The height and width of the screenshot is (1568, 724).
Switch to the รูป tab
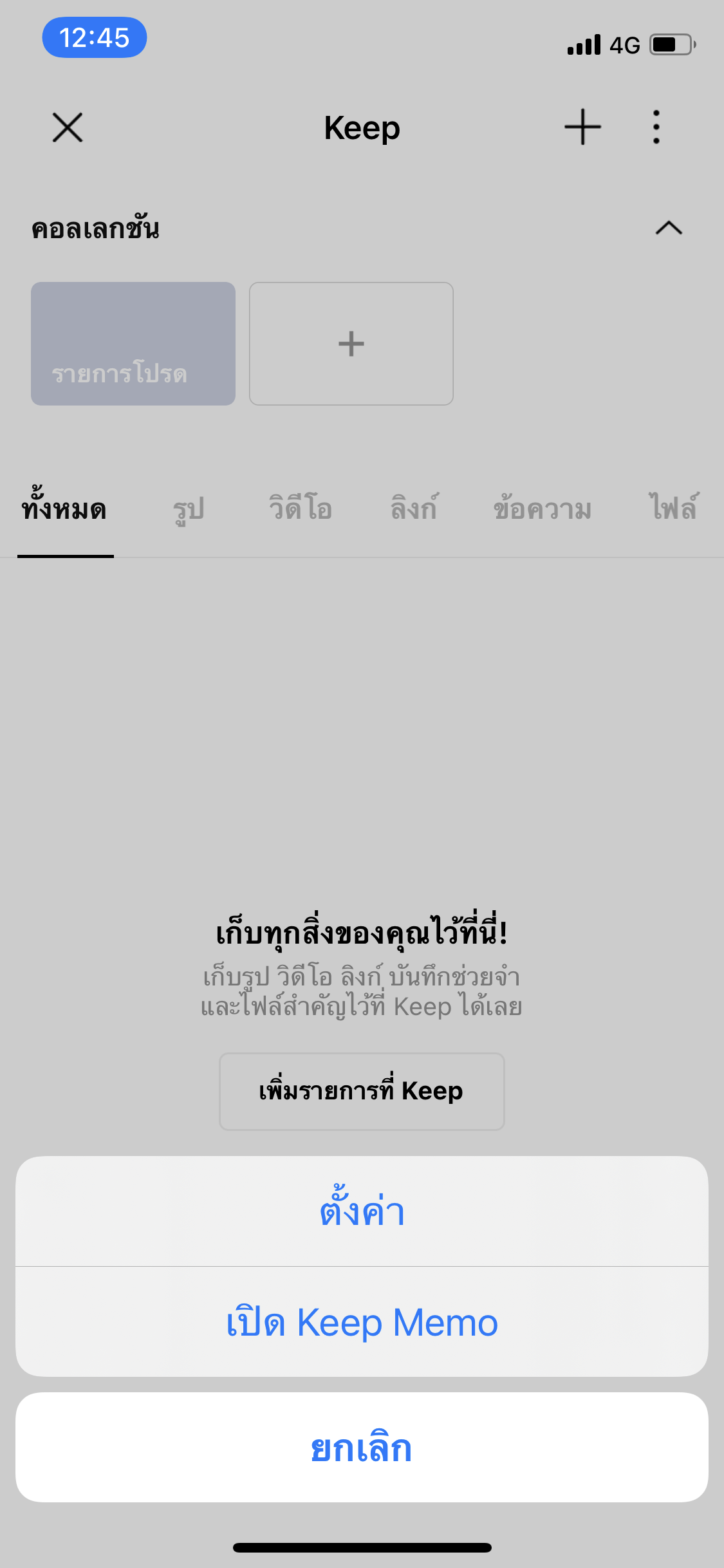(189, 510)
